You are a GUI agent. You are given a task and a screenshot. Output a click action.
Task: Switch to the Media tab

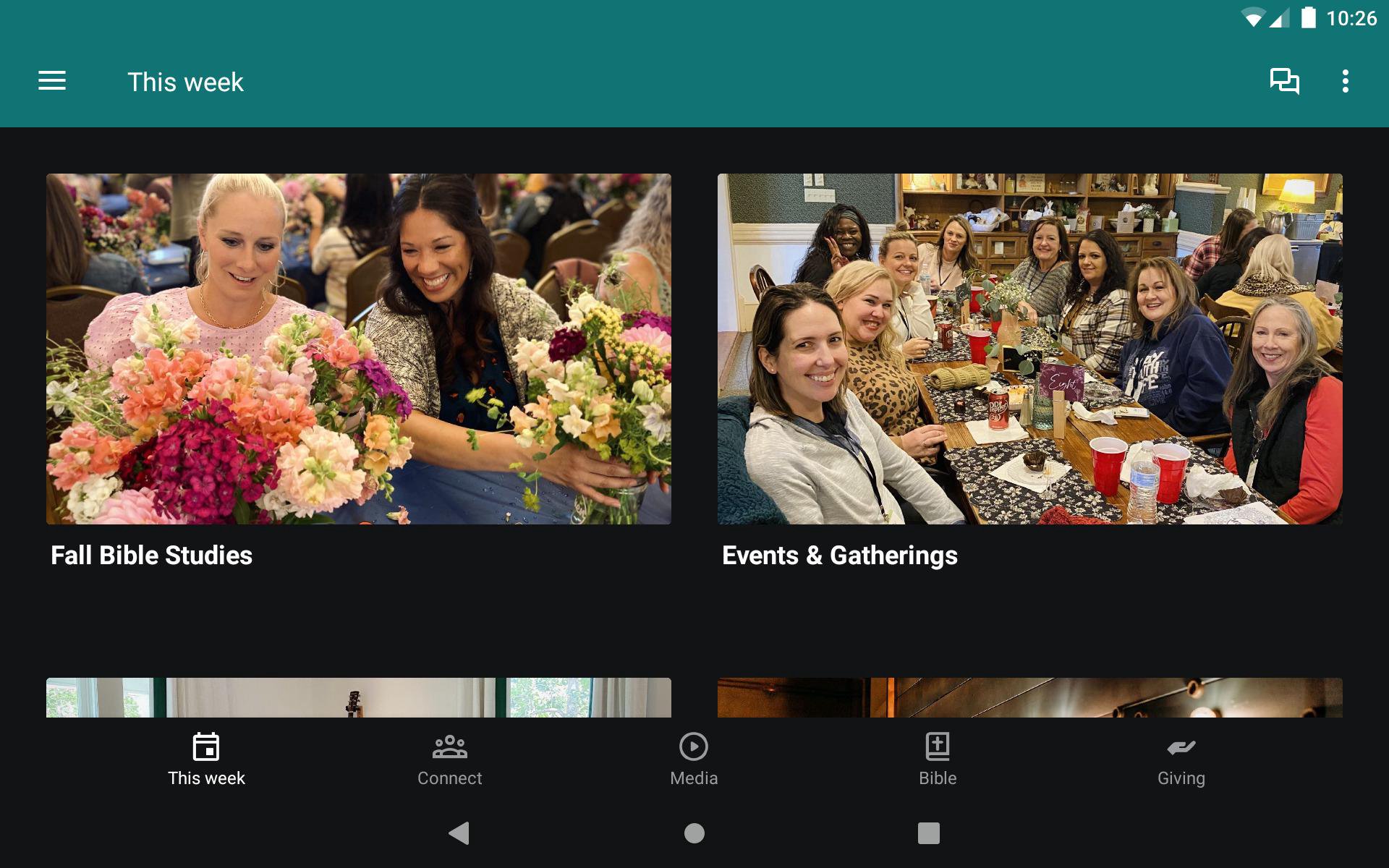pyautogui.click(x=694, y=759)
